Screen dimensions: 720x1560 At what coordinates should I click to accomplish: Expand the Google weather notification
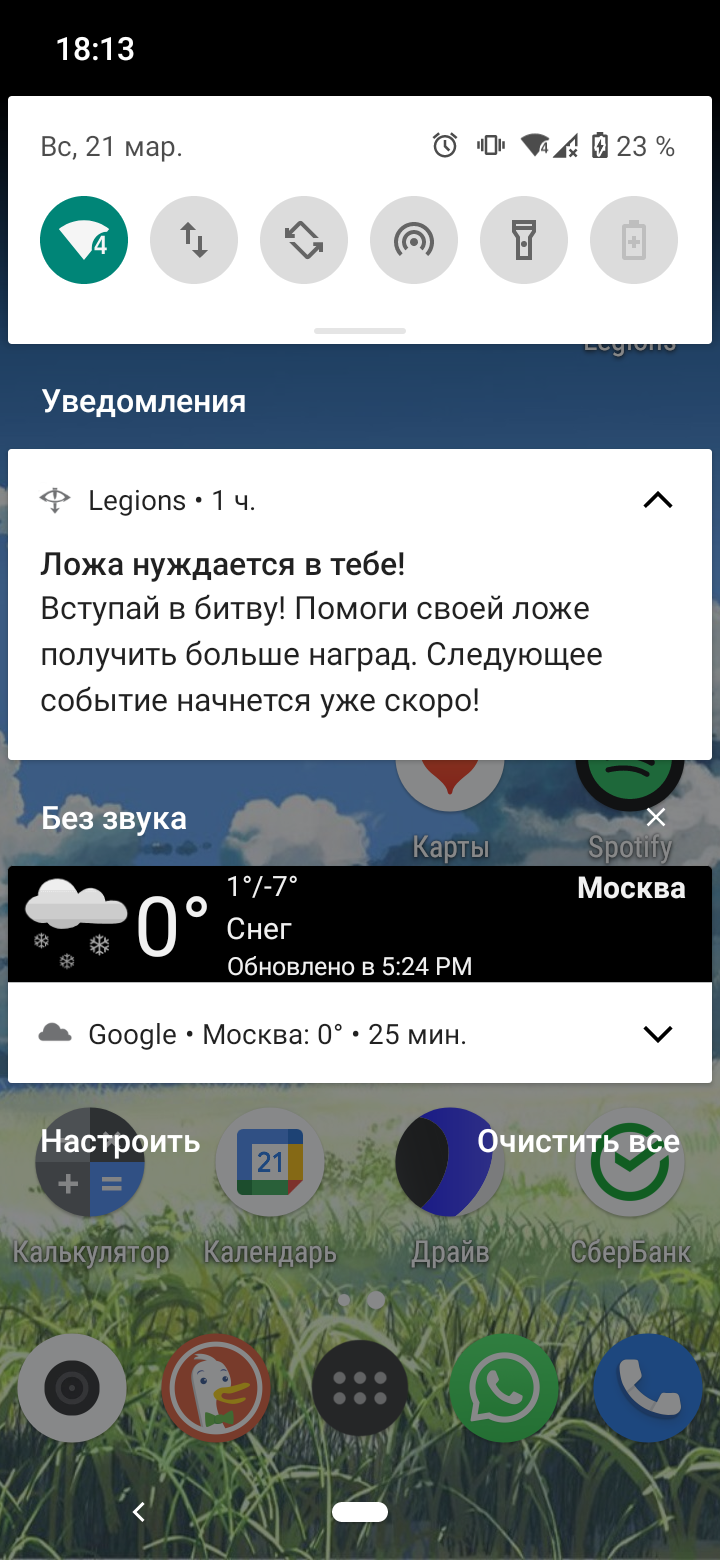point(658,1034)
